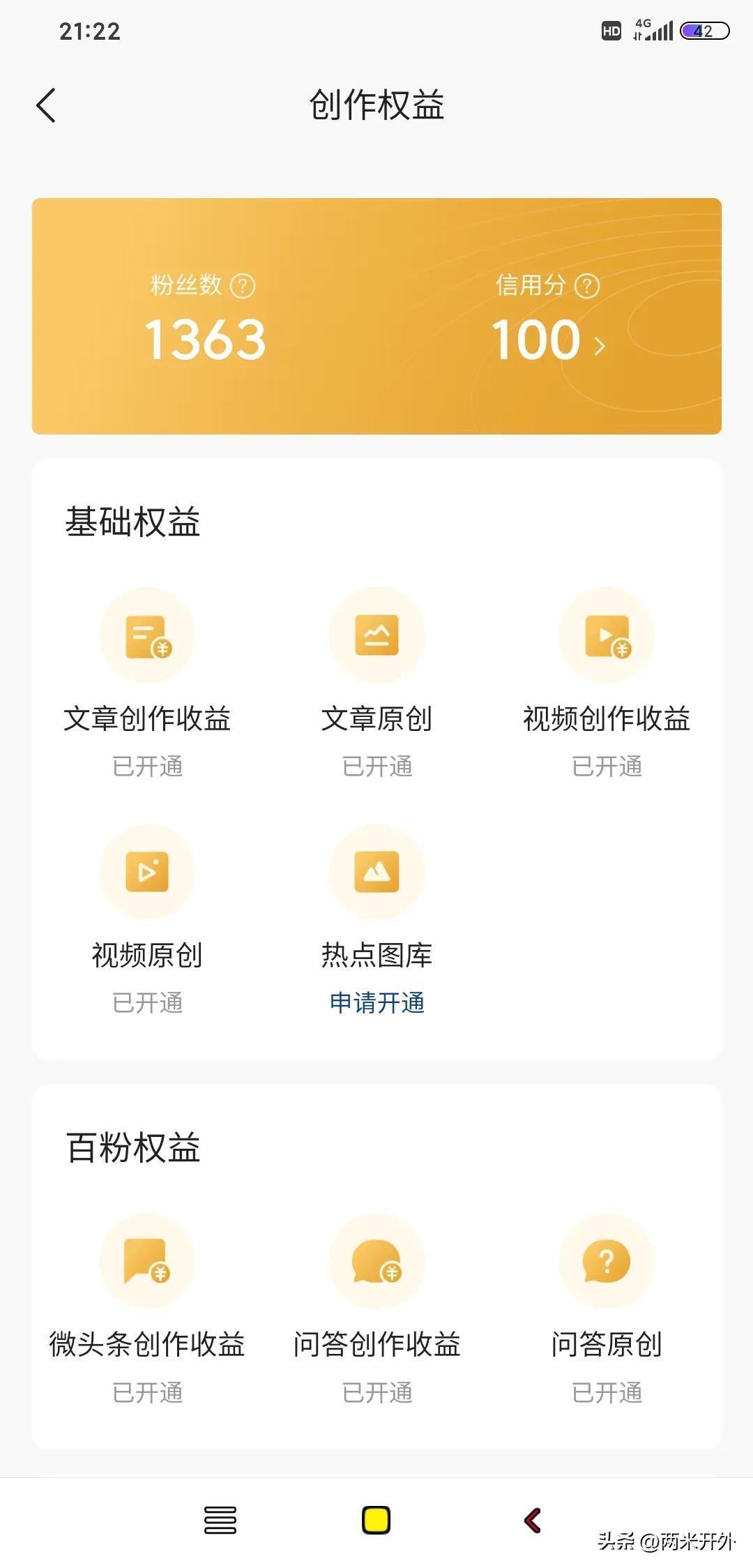
Task: Open recent apps from system navigation bar
Action: click(220, 1521)
